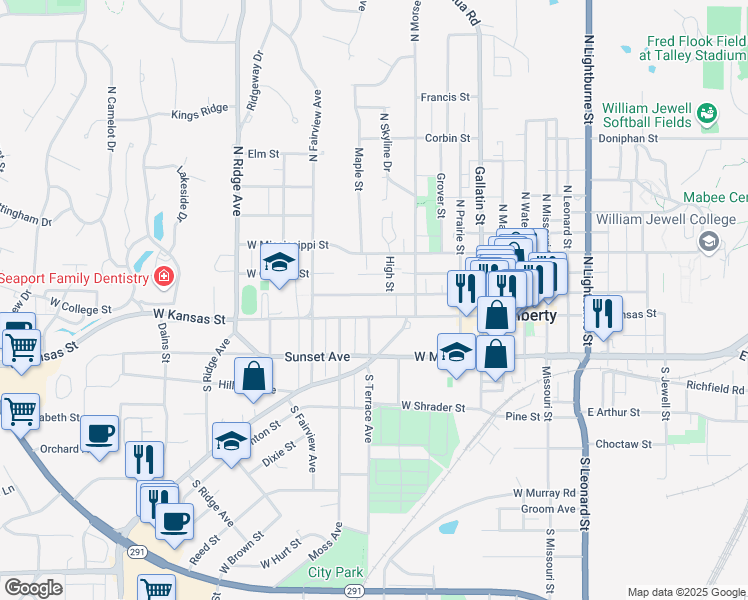Select the William Jewell College pin
Screen dimensions: 748x600
point(709,240)
